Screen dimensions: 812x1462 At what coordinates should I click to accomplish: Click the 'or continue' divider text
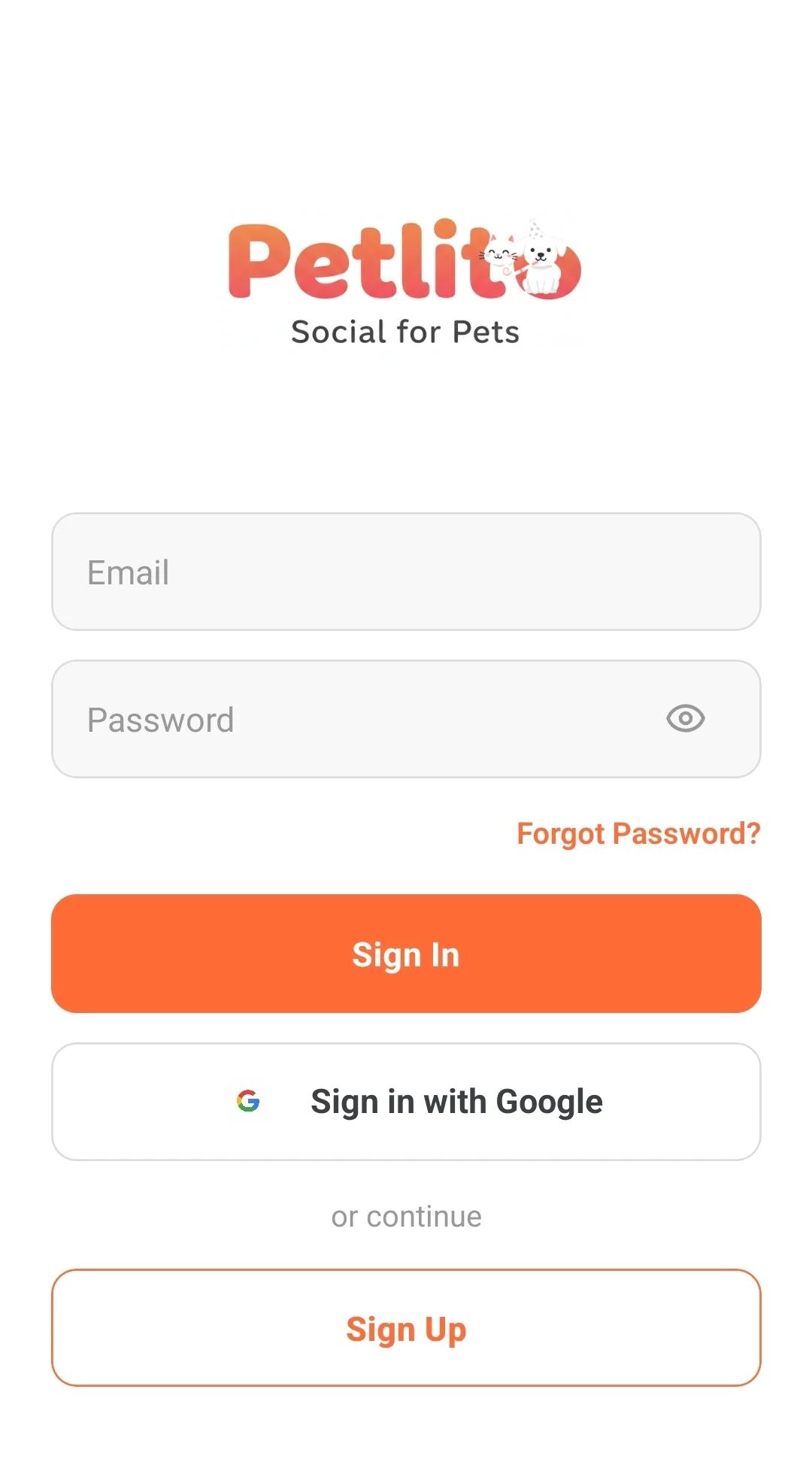[x=406, y=1215]
